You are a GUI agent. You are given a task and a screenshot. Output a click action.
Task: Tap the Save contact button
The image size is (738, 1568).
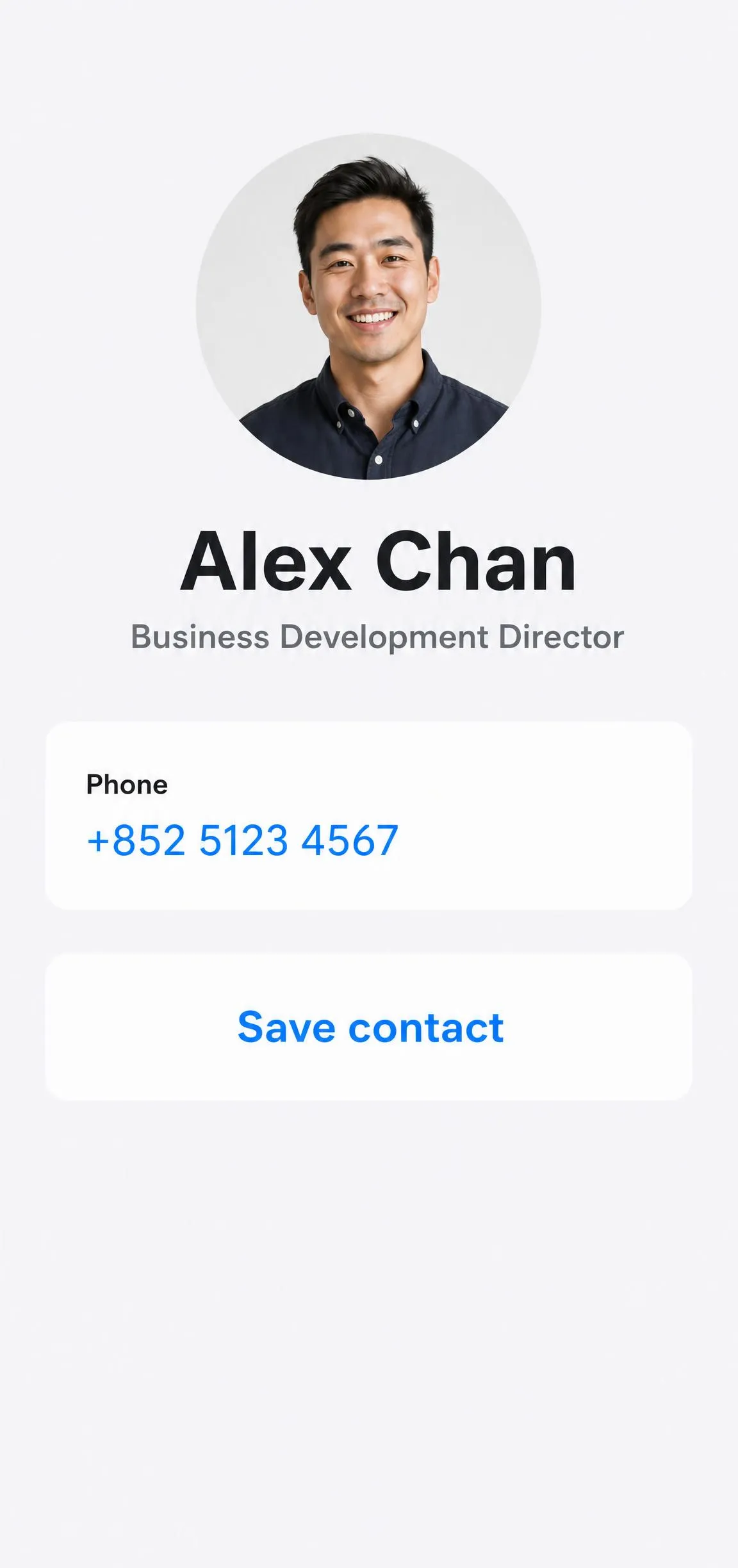coord(369,1027)
